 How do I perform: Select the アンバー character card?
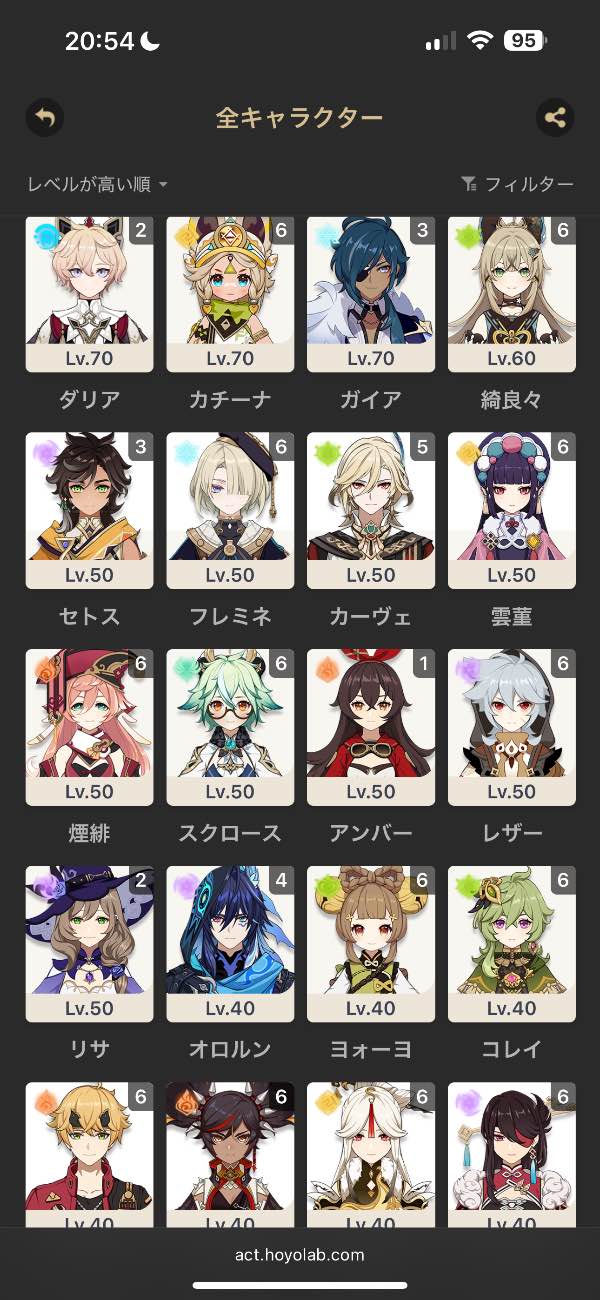(371, 727)
